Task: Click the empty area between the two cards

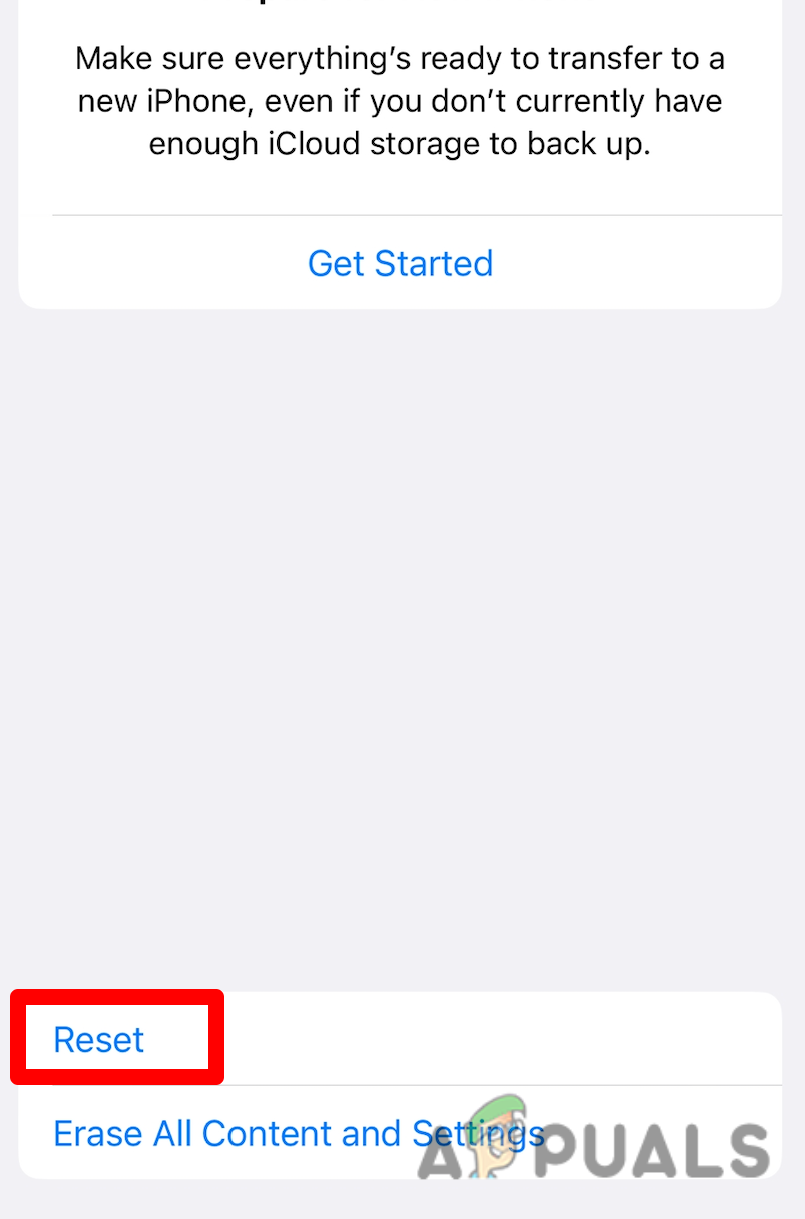Action: point(400,650)
